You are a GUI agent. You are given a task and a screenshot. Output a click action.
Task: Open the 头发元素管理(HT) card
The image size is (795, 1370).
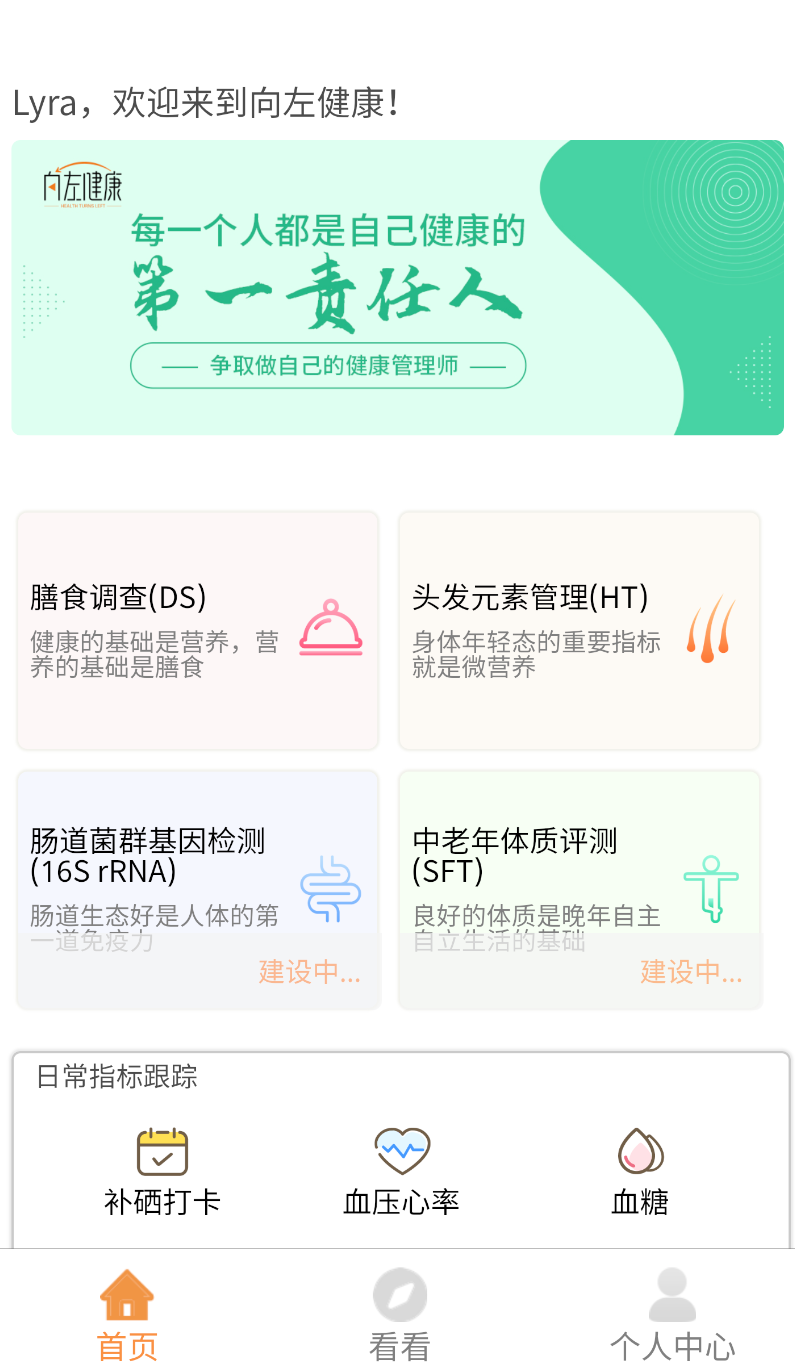pyautogui.click(x=579, y=628)
